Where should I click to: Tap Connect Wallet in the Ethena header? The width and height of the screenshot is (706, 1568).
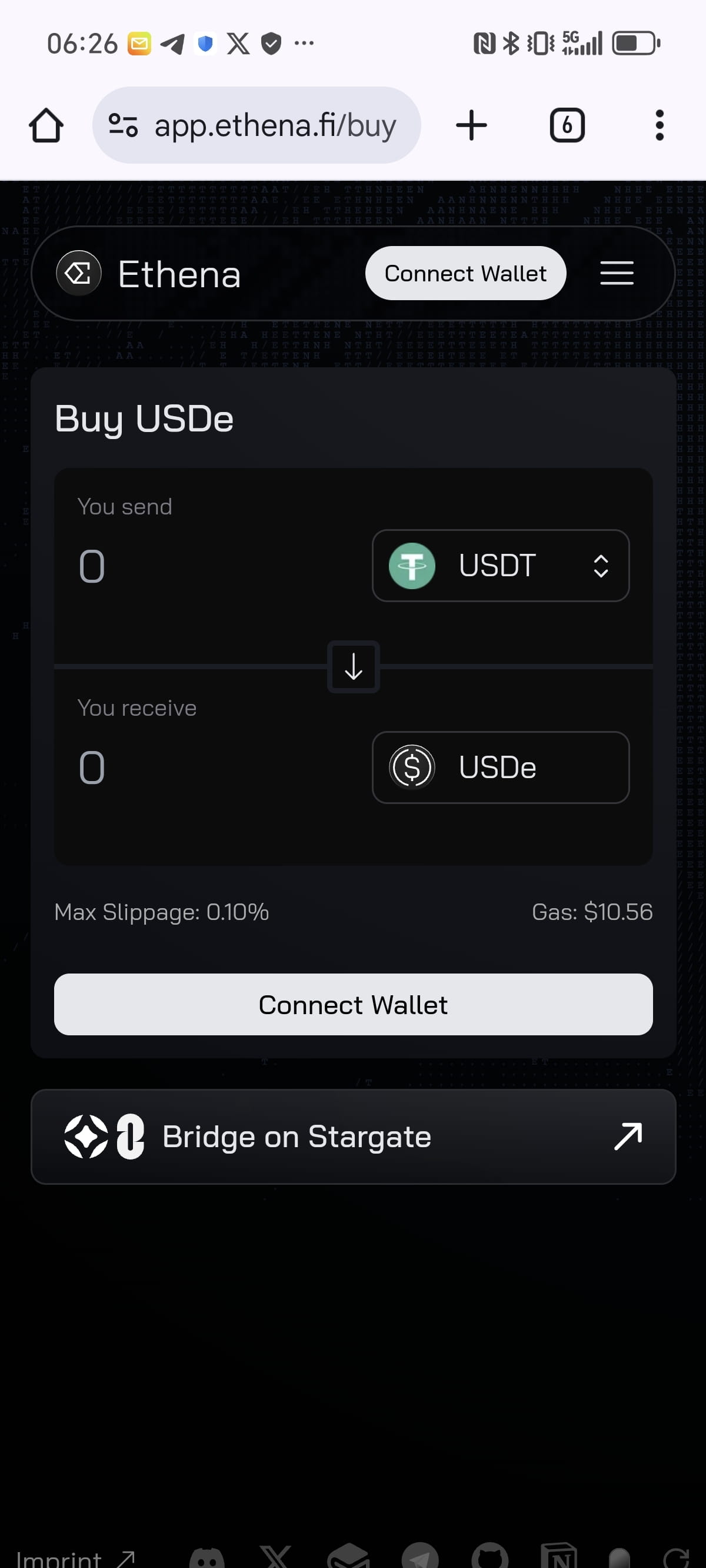(x=465, y=273)
